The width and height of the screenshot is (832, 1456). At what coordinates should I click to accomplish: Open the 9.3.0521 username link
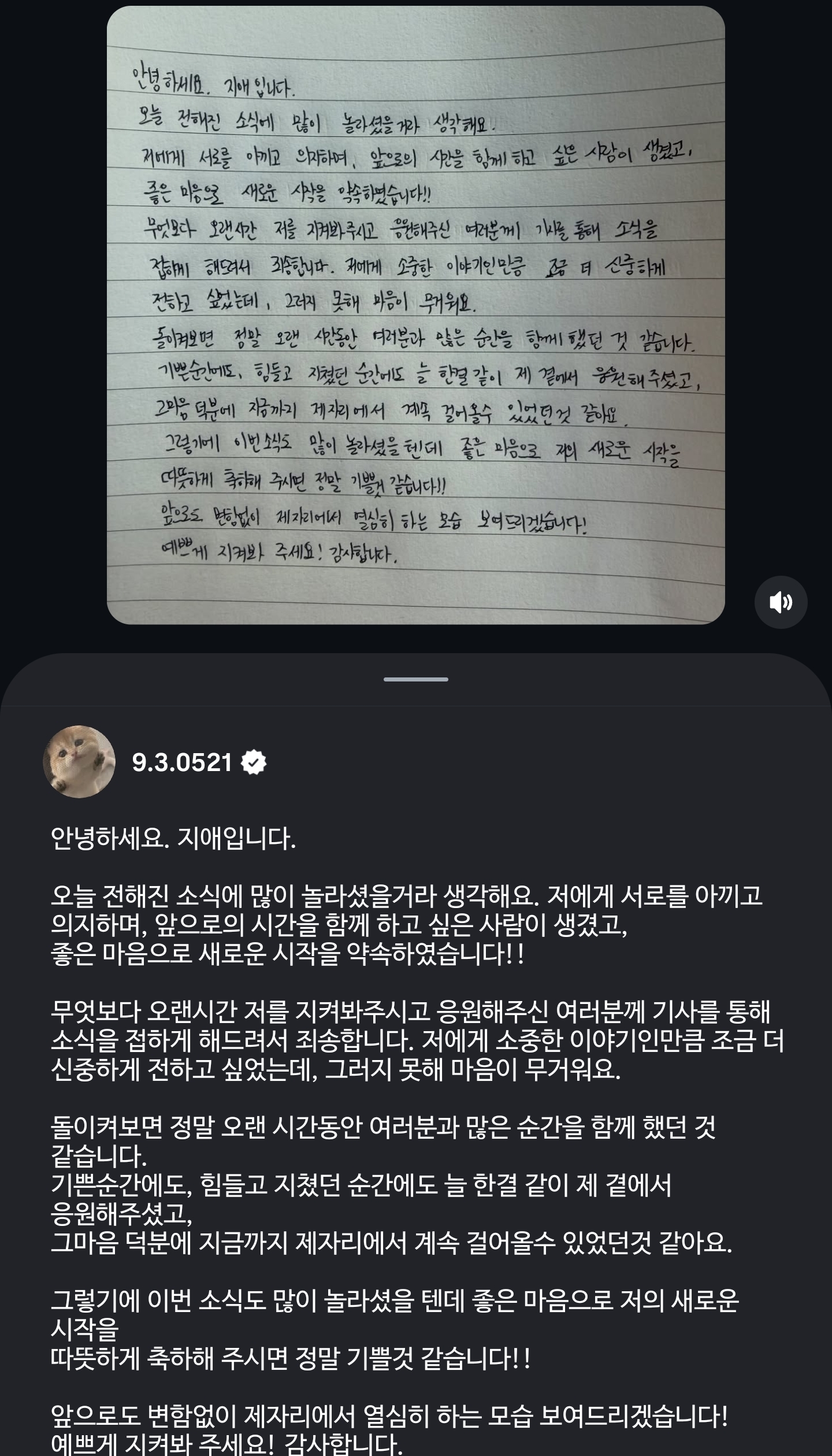coord(182,762)
